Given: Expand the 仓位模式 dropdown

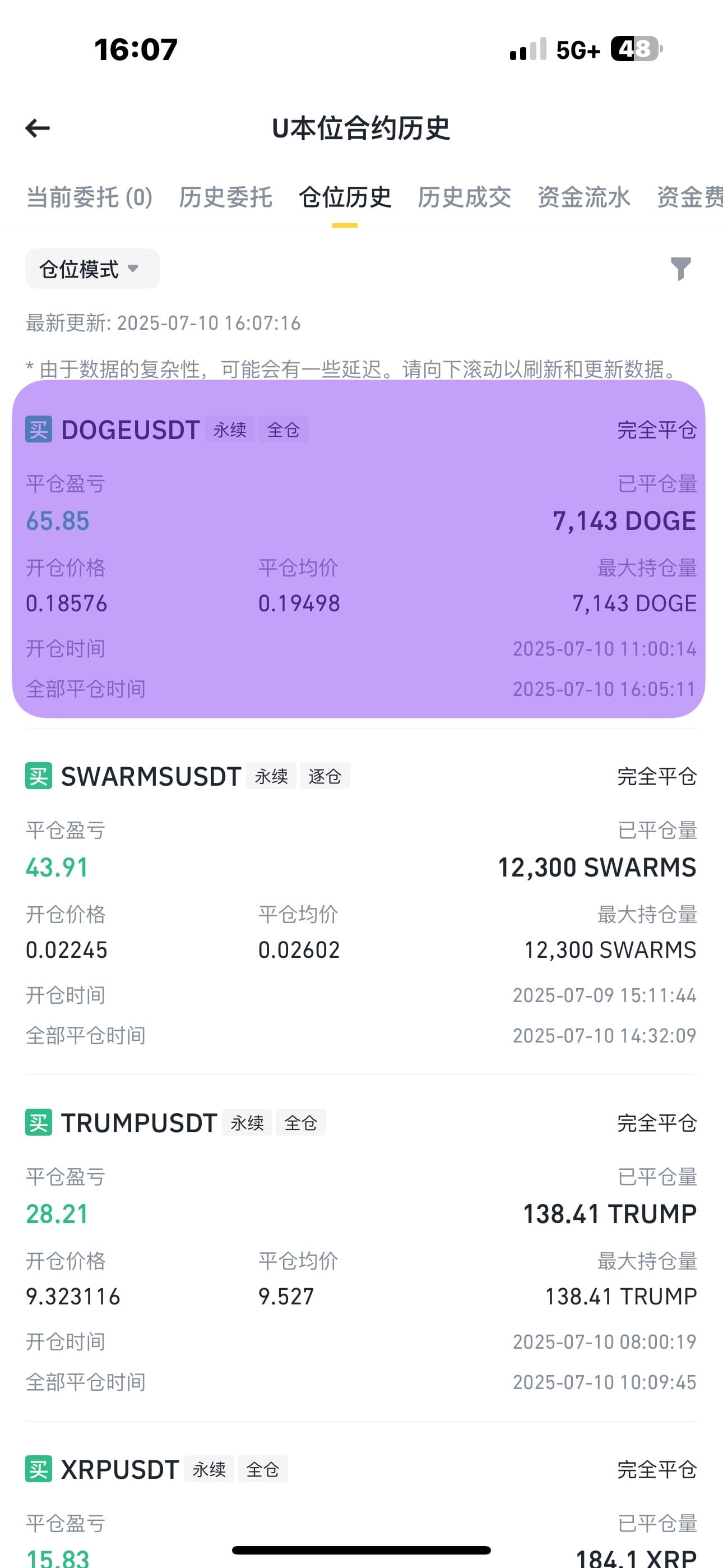Looking at the screenshot, I should 92,269.
